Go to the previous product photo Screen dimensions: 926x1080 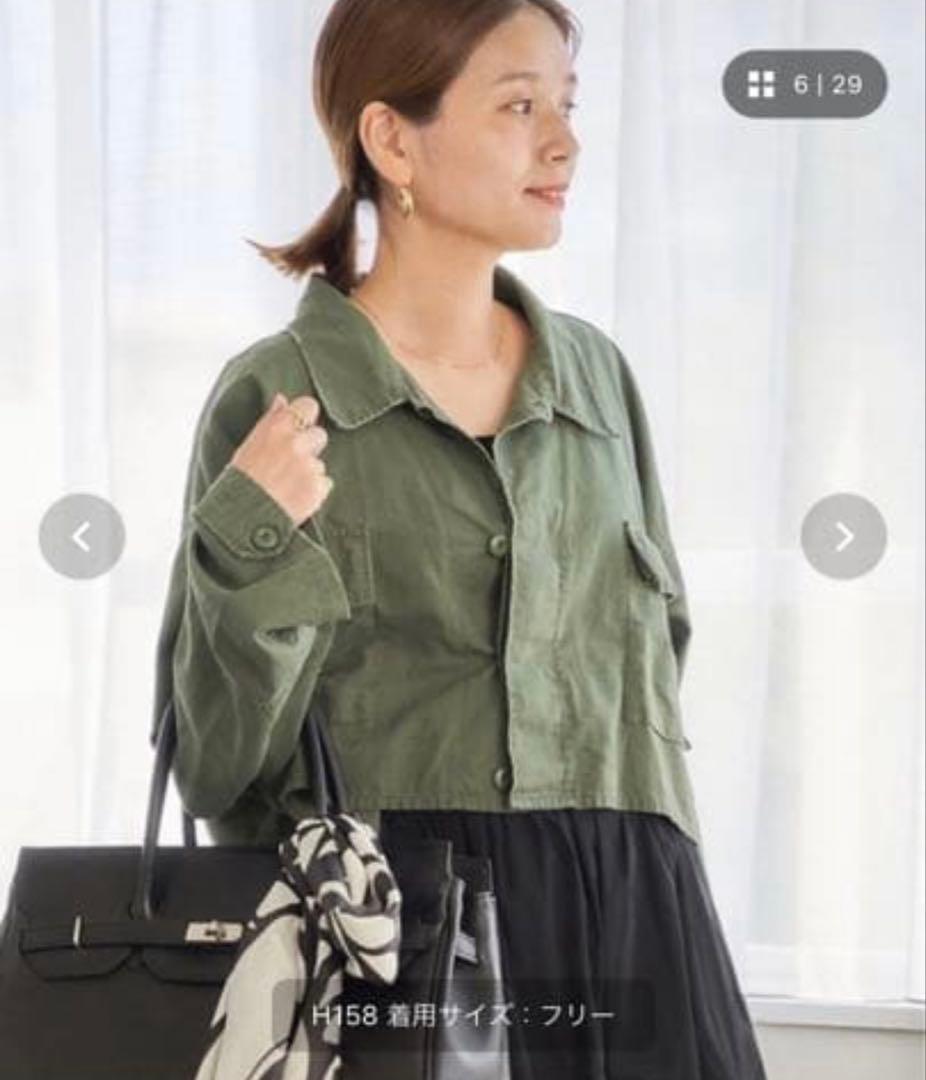[x=82, y=536]
